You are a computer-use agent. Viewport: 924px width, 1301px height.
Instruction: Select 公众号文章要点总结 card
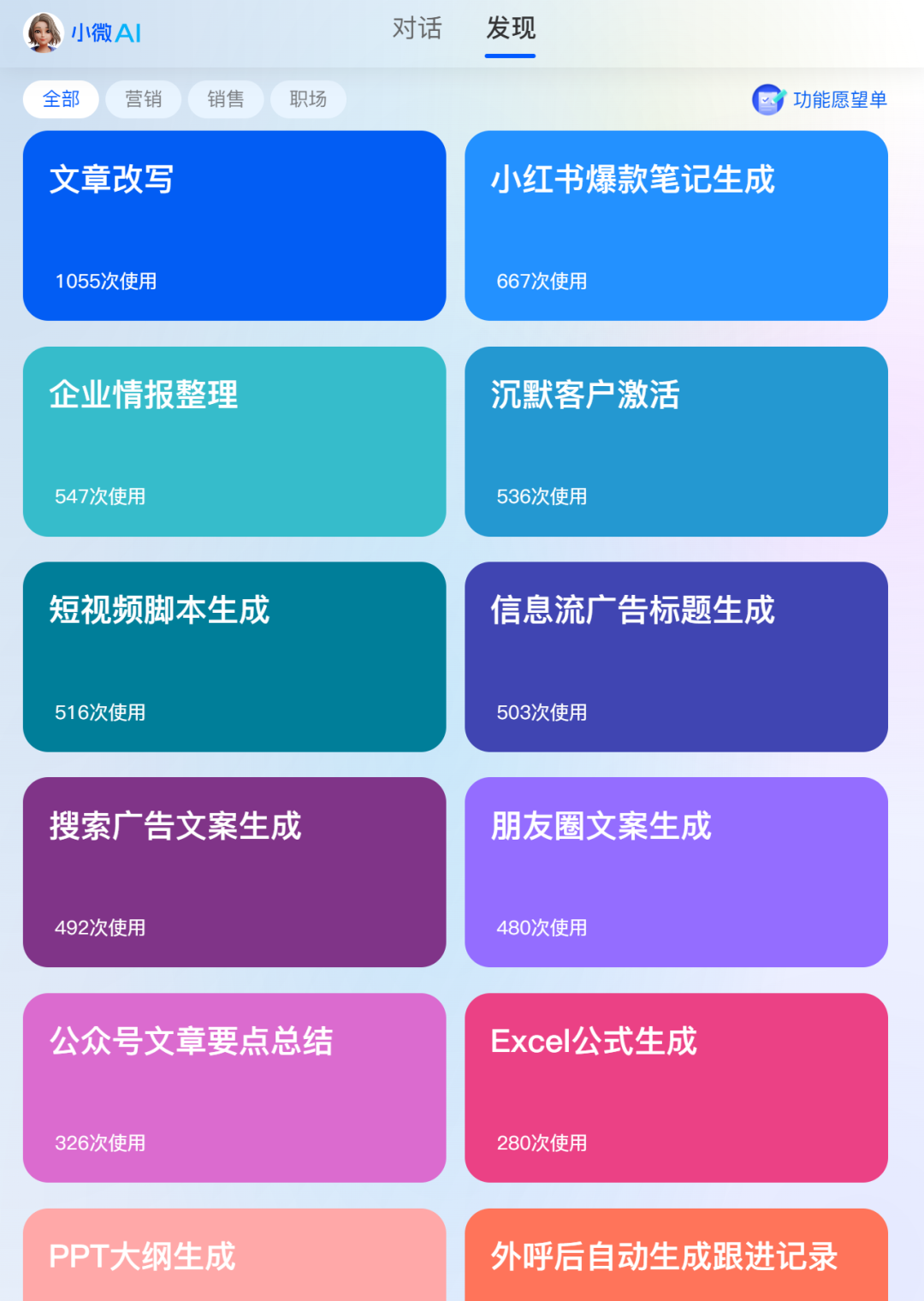pyautogui.click(x=234, y=1088)
